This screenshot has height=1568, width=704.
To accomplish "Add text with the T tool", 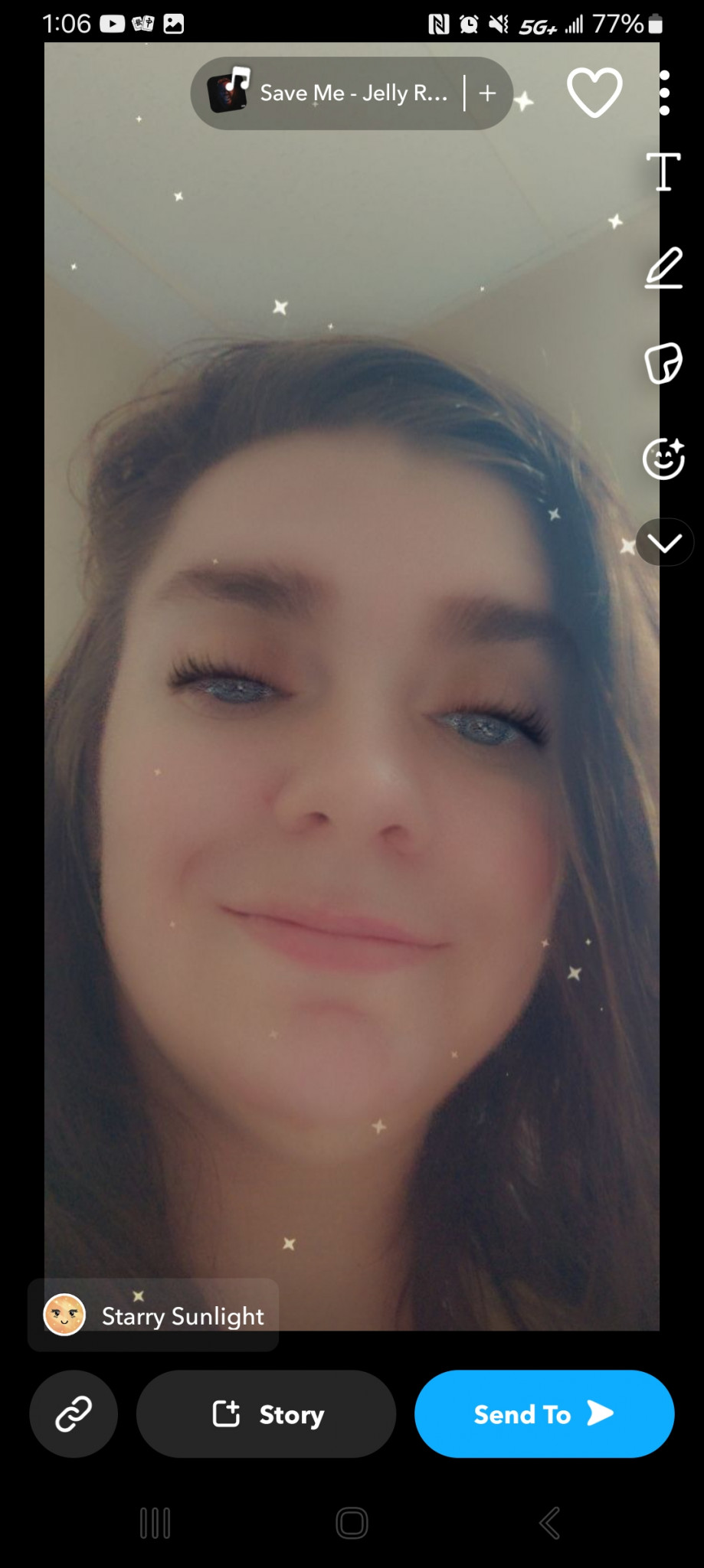I will point(663,171).
